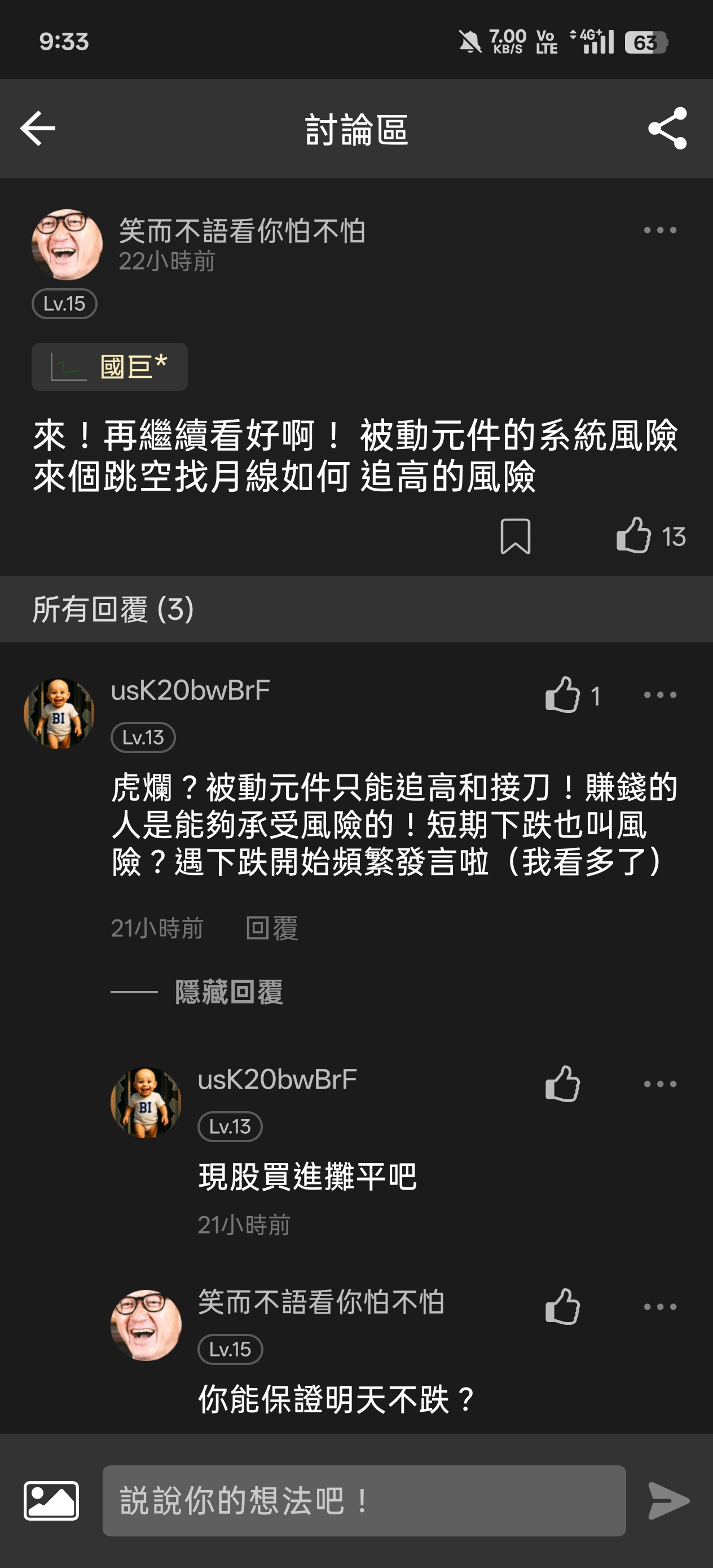Like the original post with 13 likes

click(635, 536)
